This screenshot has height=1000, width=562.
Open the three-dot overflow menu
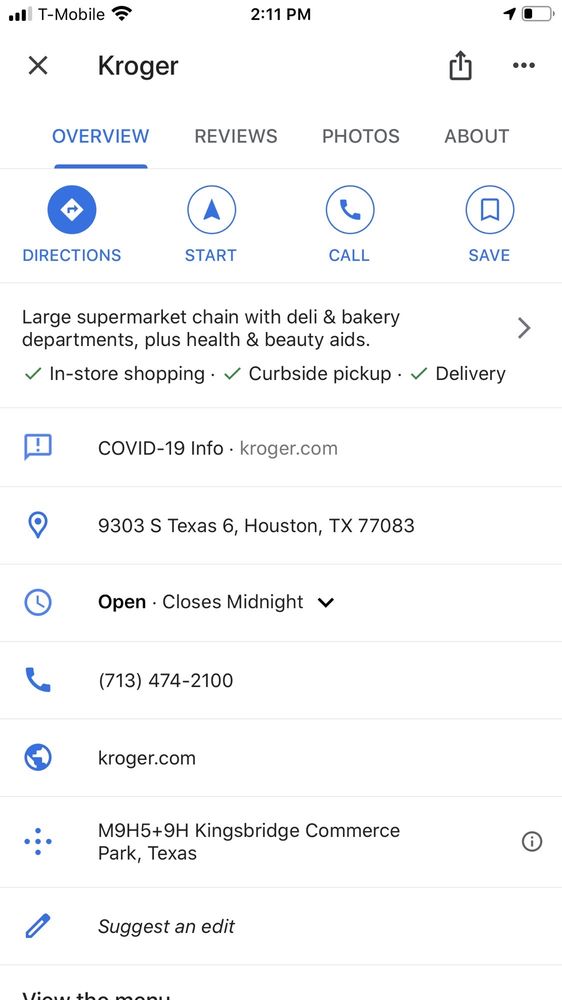point(524,65)
